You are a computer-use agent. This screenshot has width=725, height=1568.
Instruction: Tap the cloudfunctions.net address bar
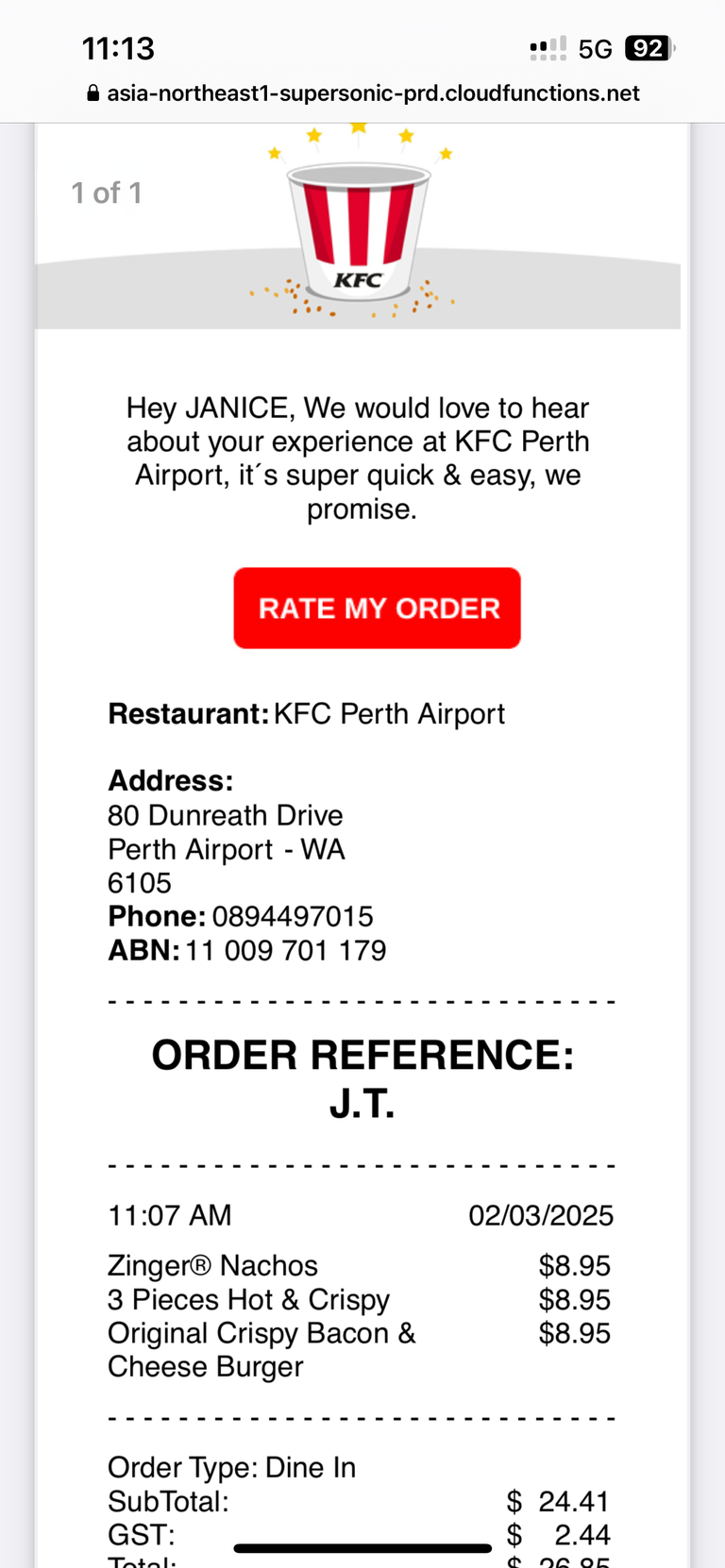point(362,93)
